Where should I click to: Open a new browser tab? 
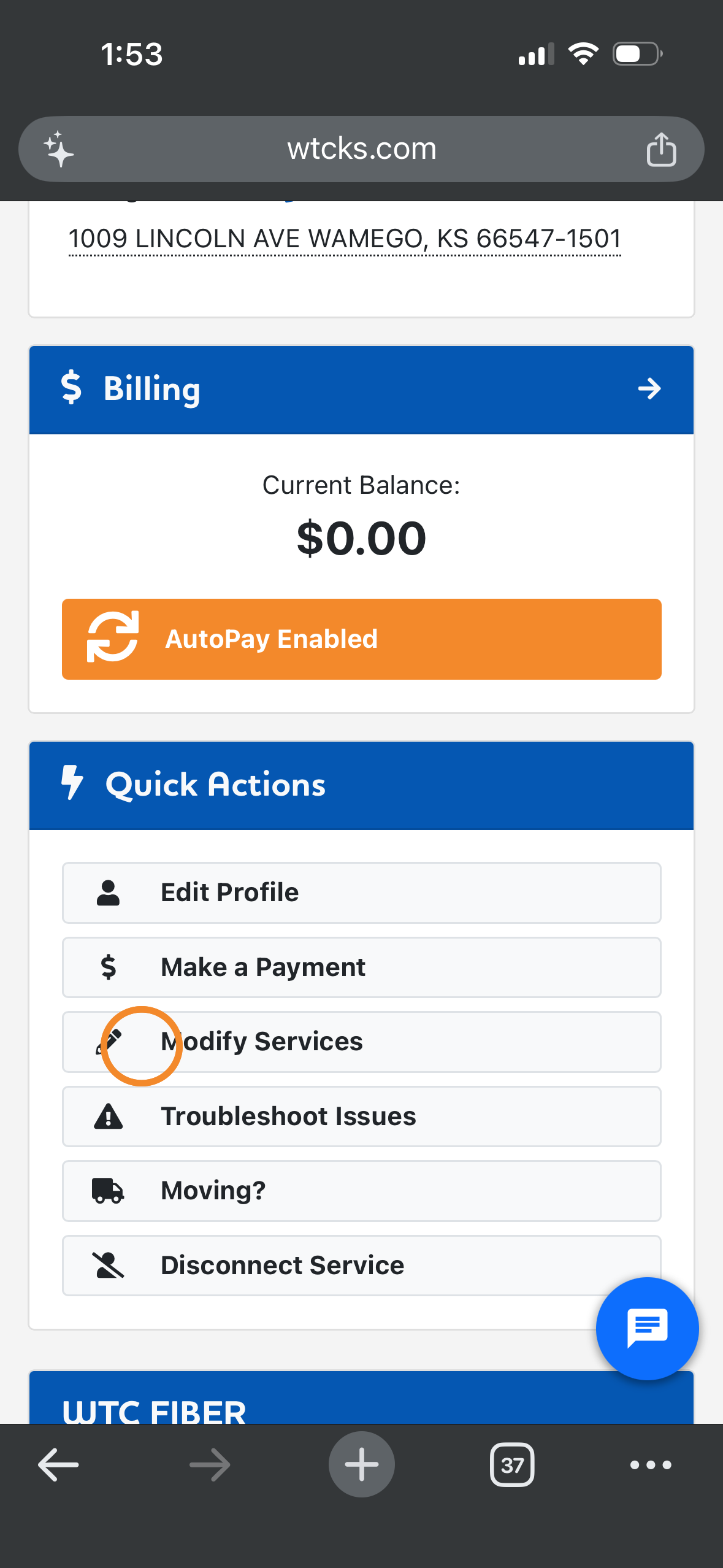click(x=361, y=1465)
